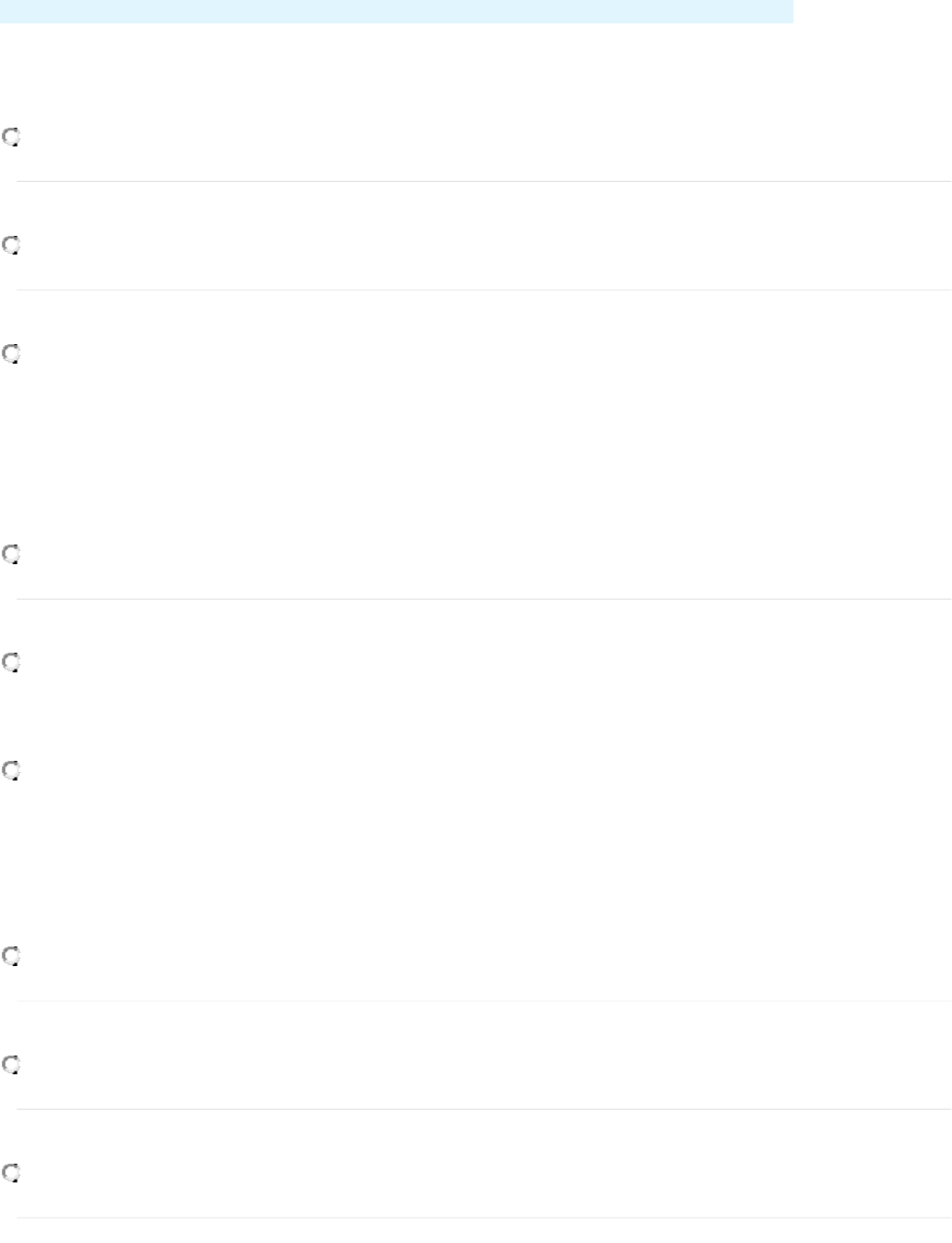This screenshot has height=1243, width=952.
Task: Pick the last radio option in the third group
Action: tap(11, 1173)
